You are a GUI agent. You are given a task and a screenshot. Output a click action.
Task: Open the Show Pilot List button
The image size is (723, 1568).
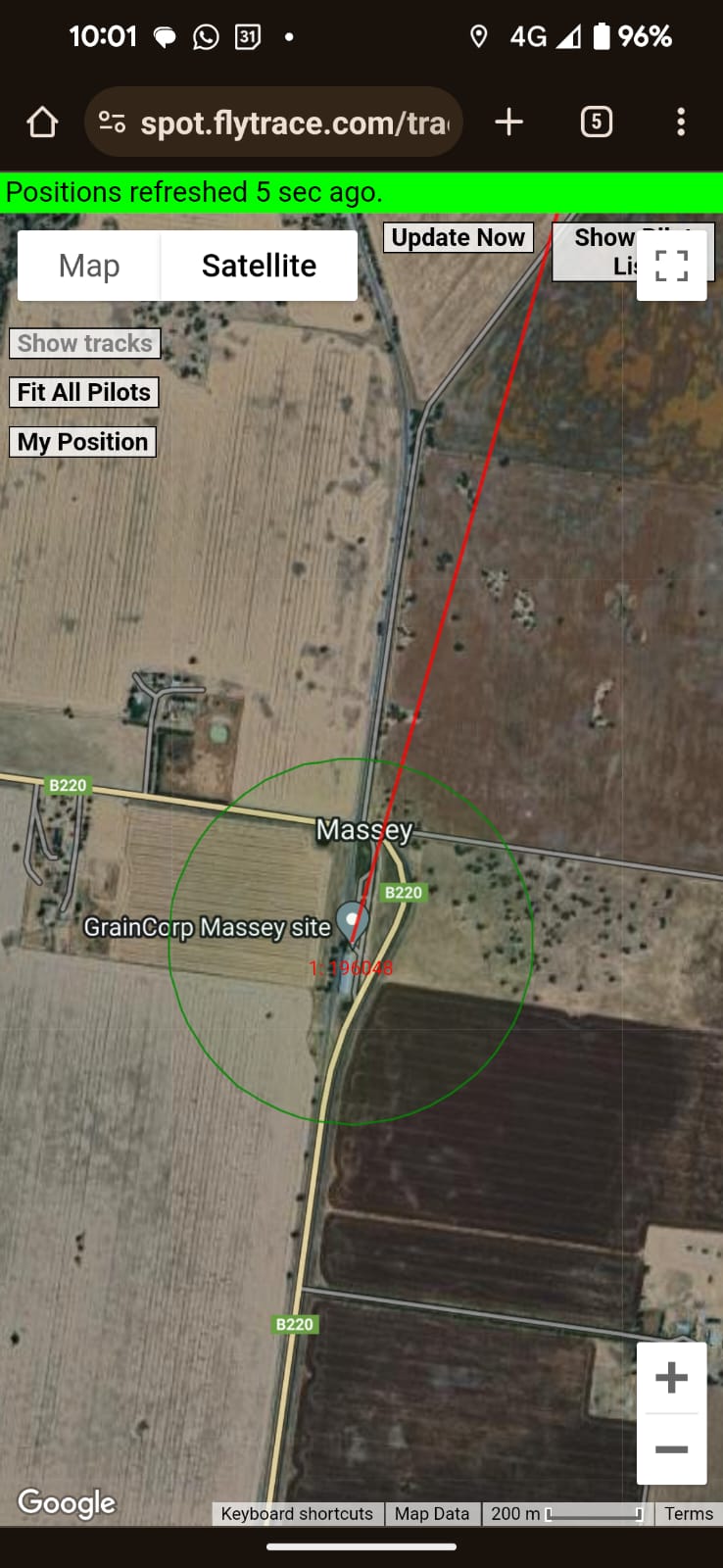594,251
